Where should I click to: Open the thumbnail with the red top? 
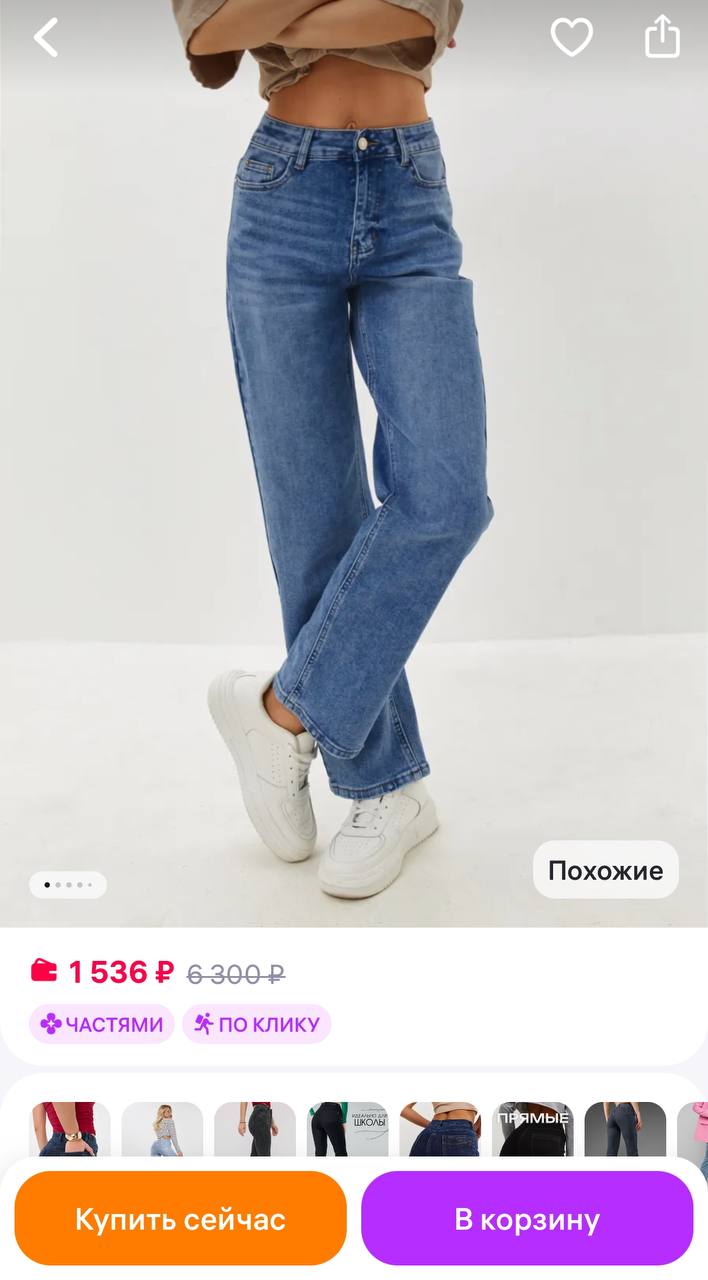click(69, 1130)
